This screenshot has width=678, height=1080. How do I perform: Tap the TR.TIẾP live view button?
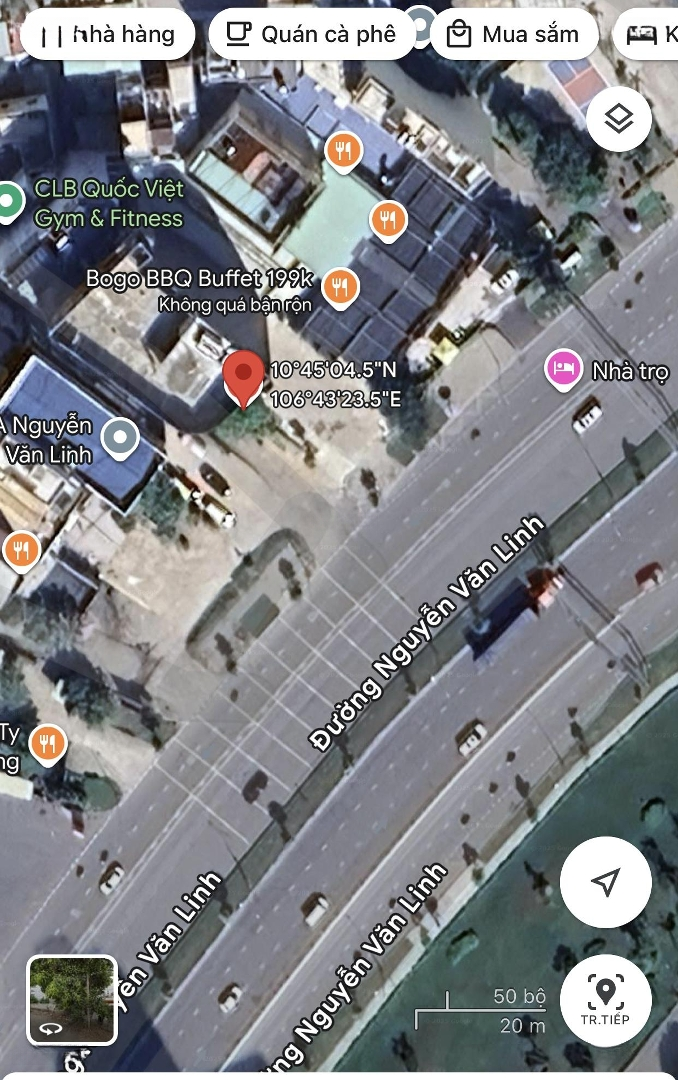pos(605,998)
